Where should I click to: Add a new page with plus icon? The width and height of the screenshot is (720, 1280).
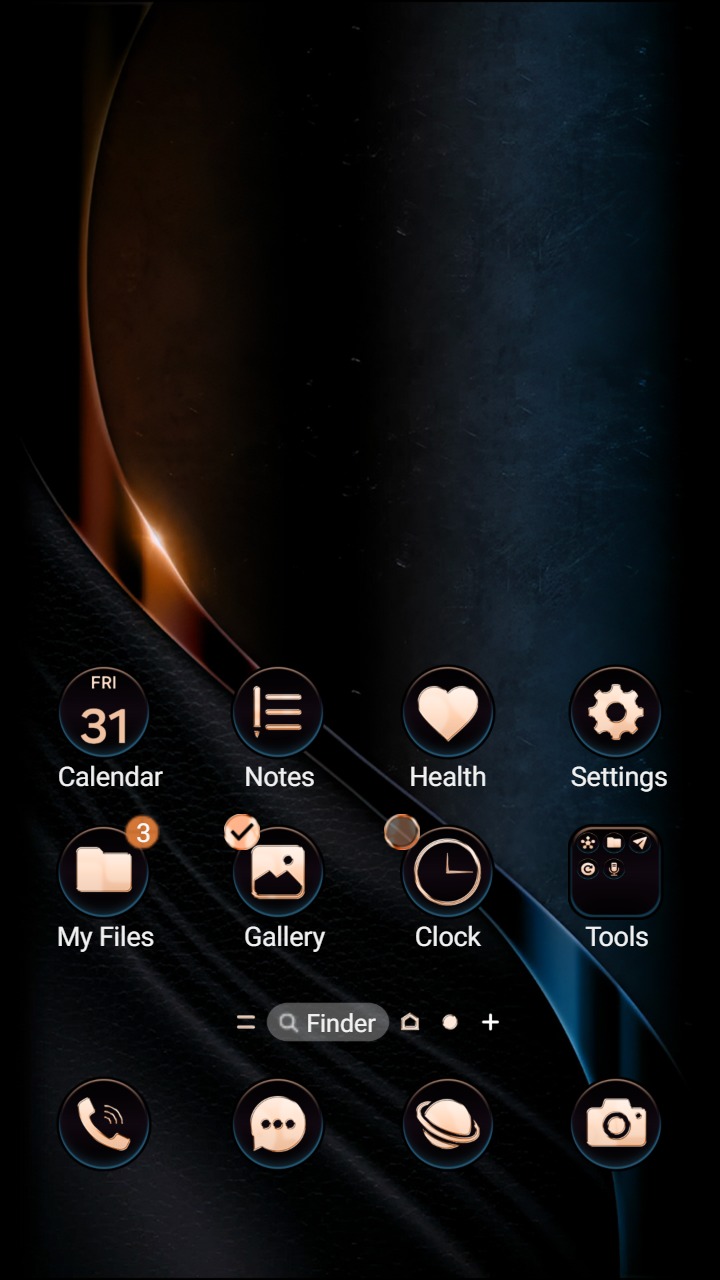[x=490, y=1022]
